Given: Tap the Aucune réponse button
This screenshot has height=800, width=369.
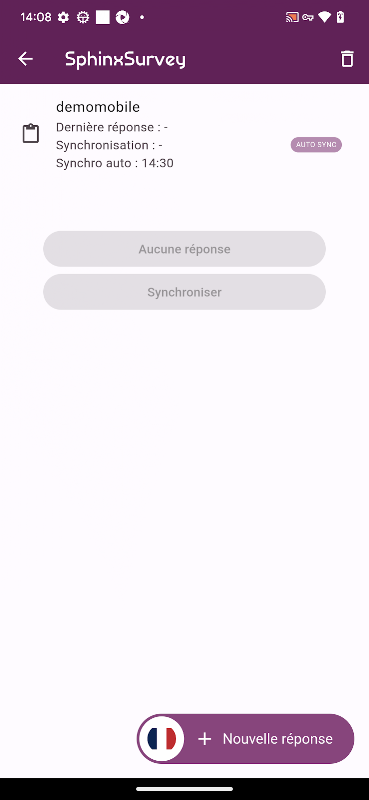Looking at the screenshot, I should [184, 249].
